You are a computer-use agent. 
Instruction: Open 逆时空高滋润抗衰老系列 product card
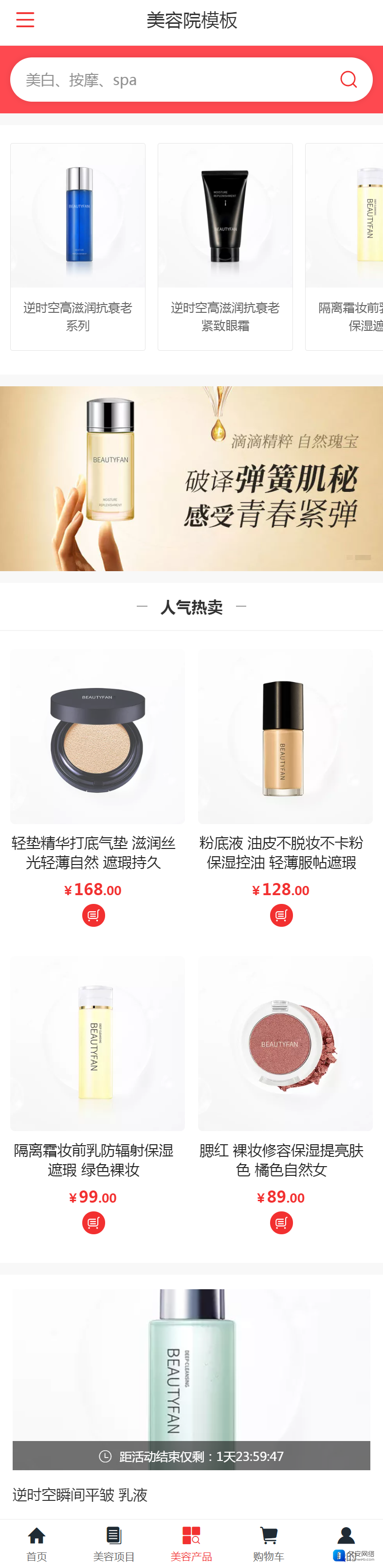78,247
